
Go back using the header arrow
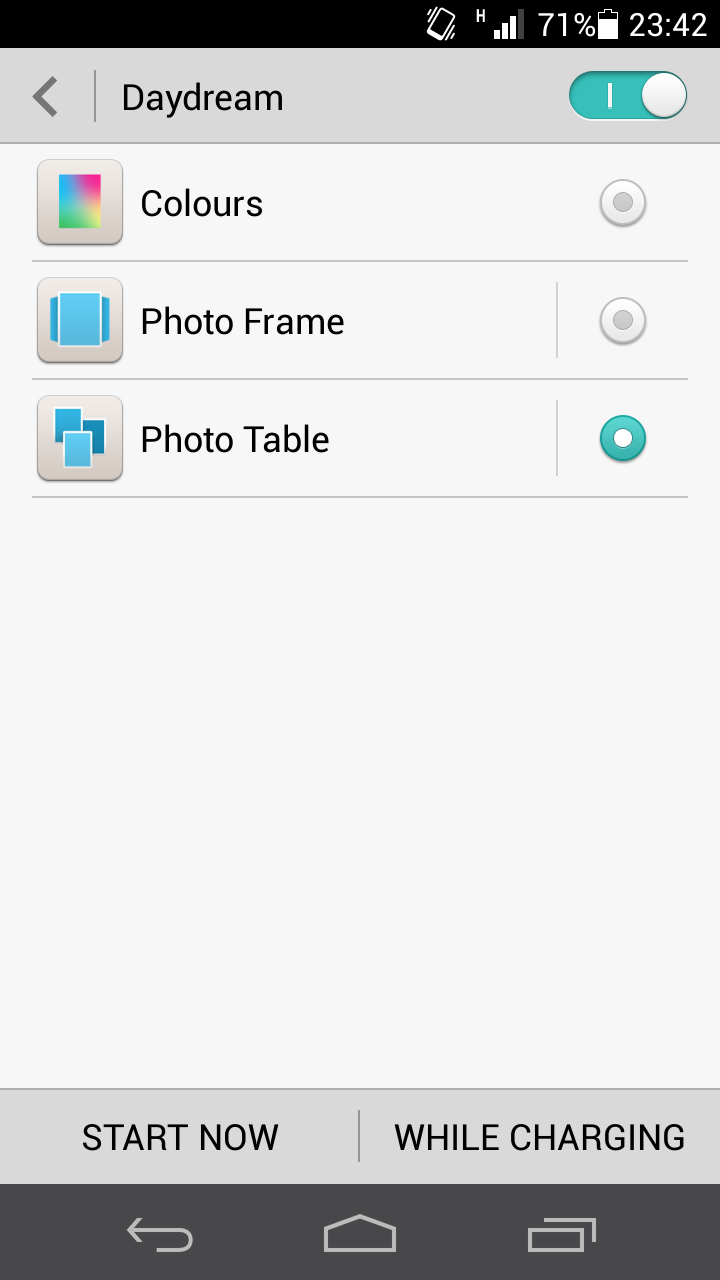point(46,97)
